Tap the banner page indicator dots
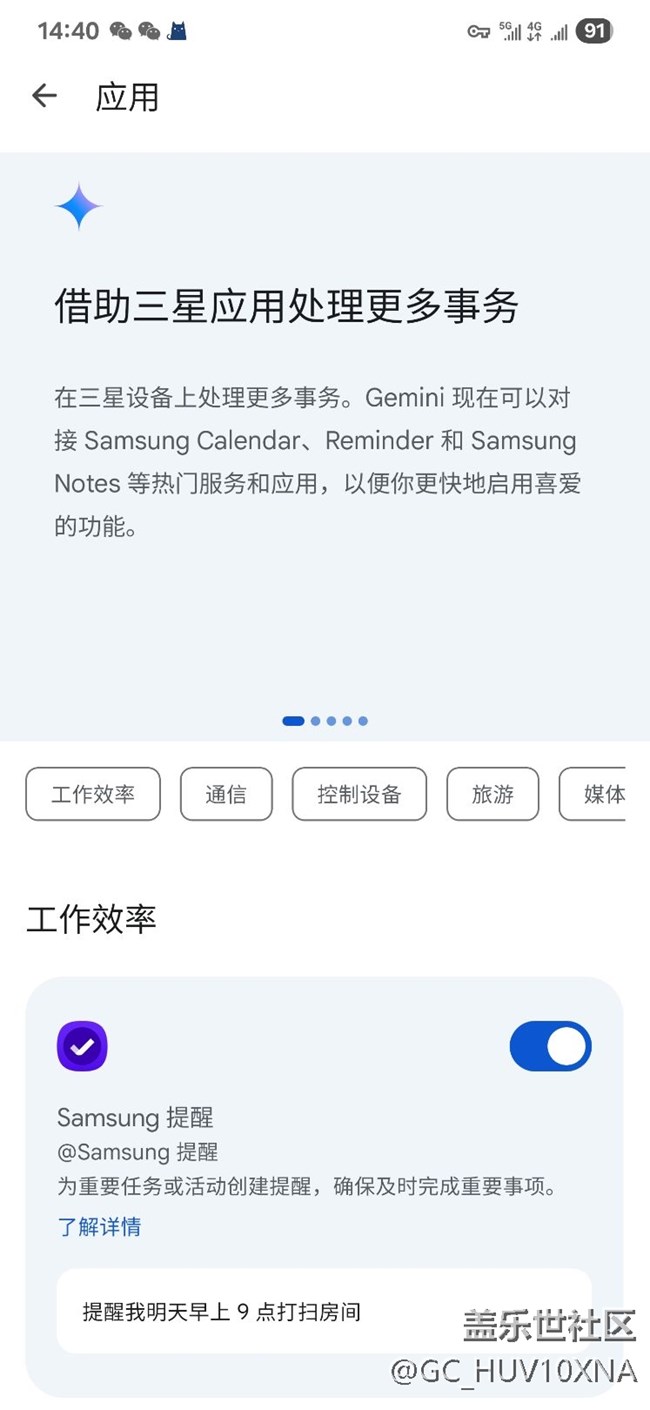Image resolution: width=650 pixels, height=1410 pixels. point(325,721)
